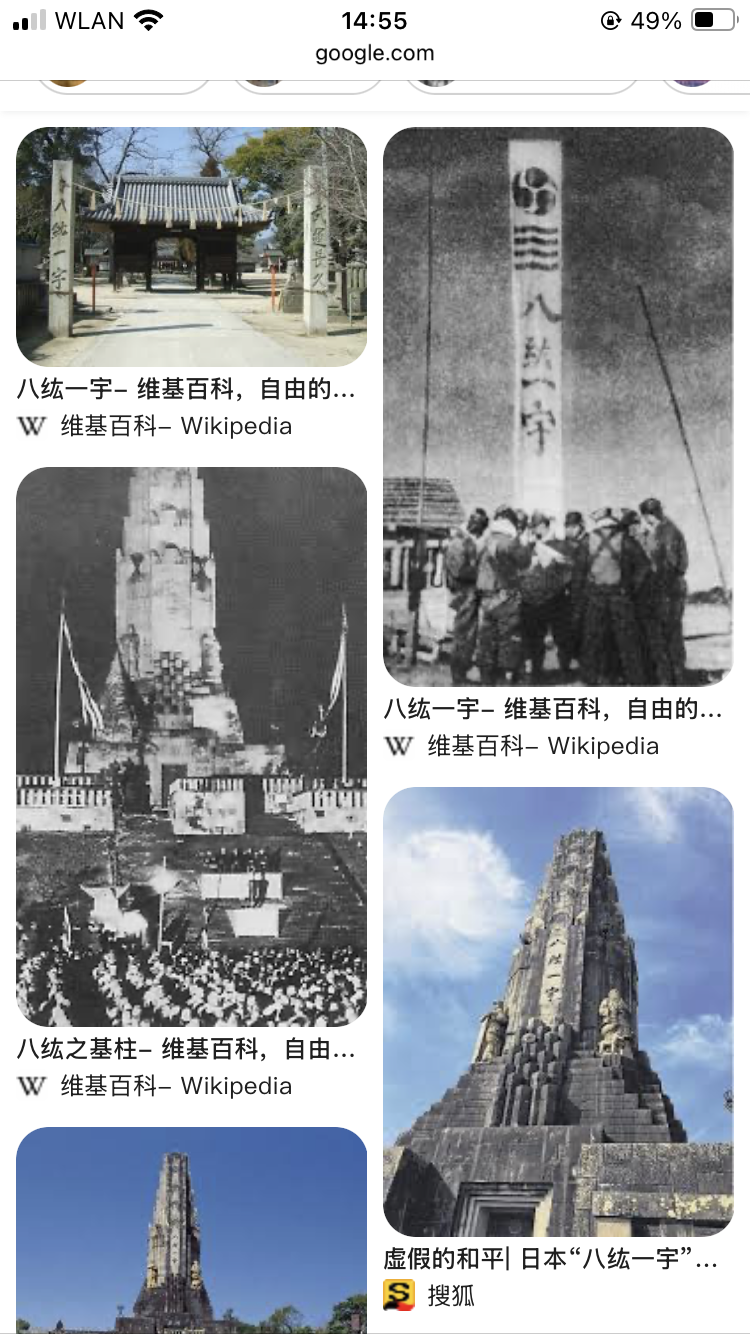Open the 虚假的和平 搜狐 article link
This screenshot has width=750, height=1334.
click(x=552, y=1258)
